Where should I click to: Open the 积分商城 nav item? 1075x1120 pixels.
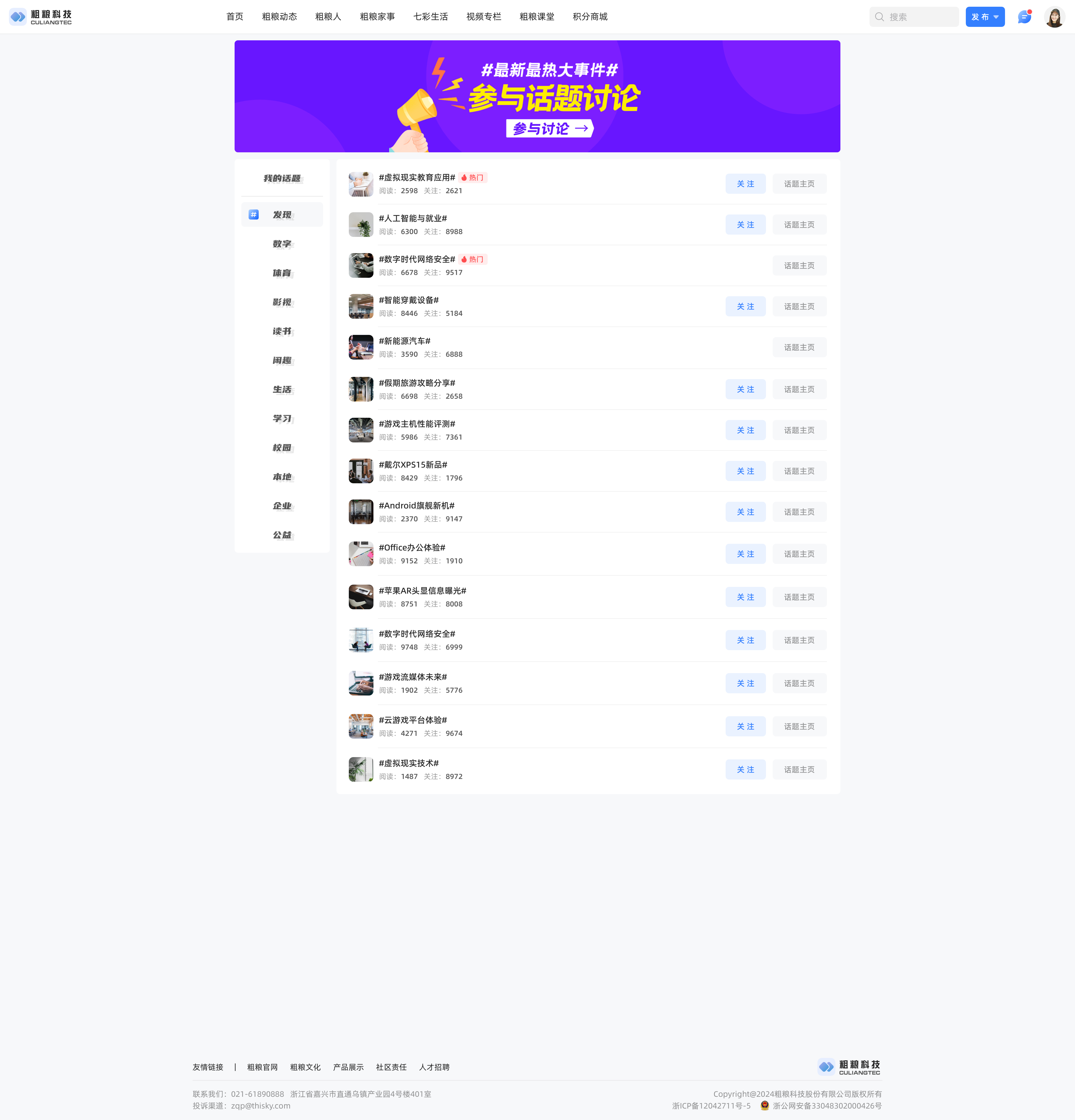[590, 17]
